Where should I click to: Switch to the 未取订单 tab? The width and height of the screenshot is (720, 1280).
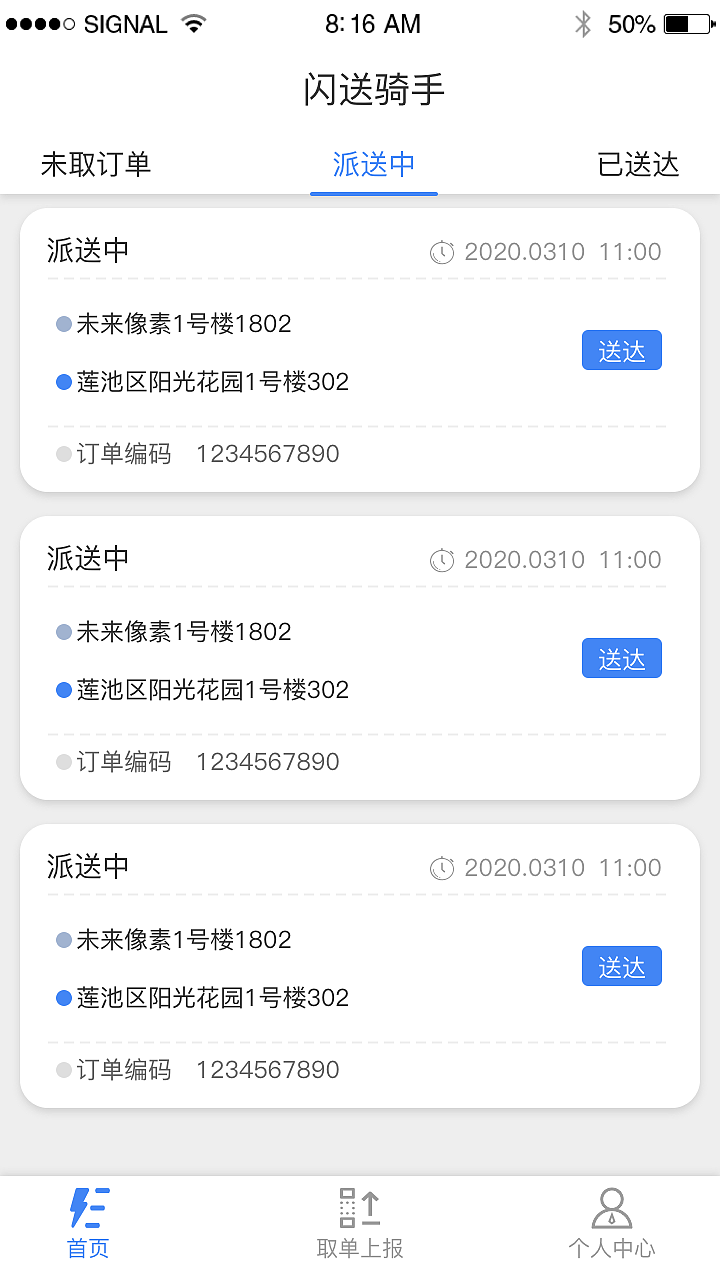(96, 164)
